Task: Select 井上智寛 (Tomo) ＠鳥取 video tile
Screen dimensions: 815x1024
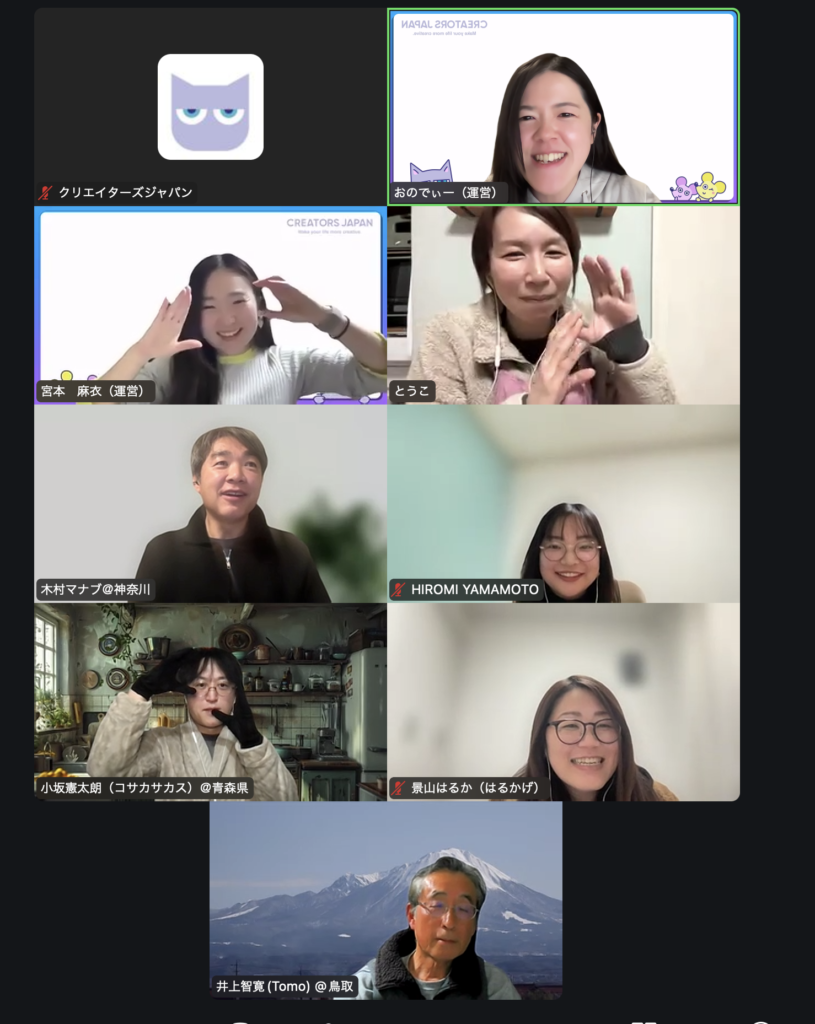Action: (x=386, y=900)
